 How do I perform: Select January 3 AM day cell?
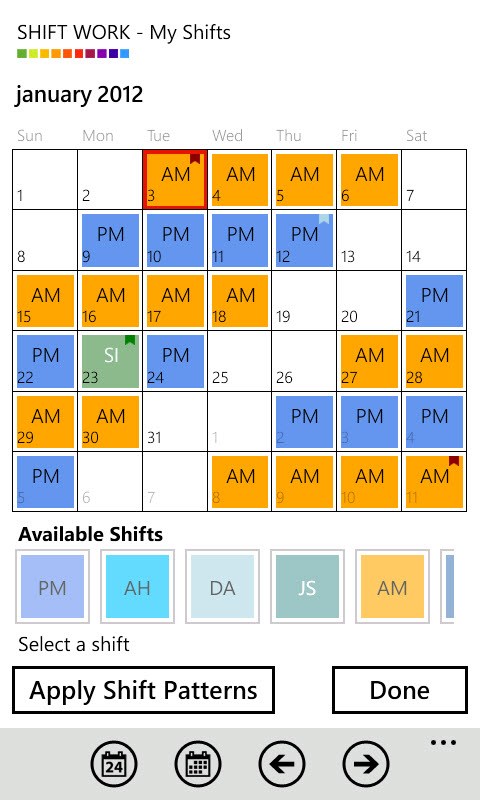click(175, 180)
